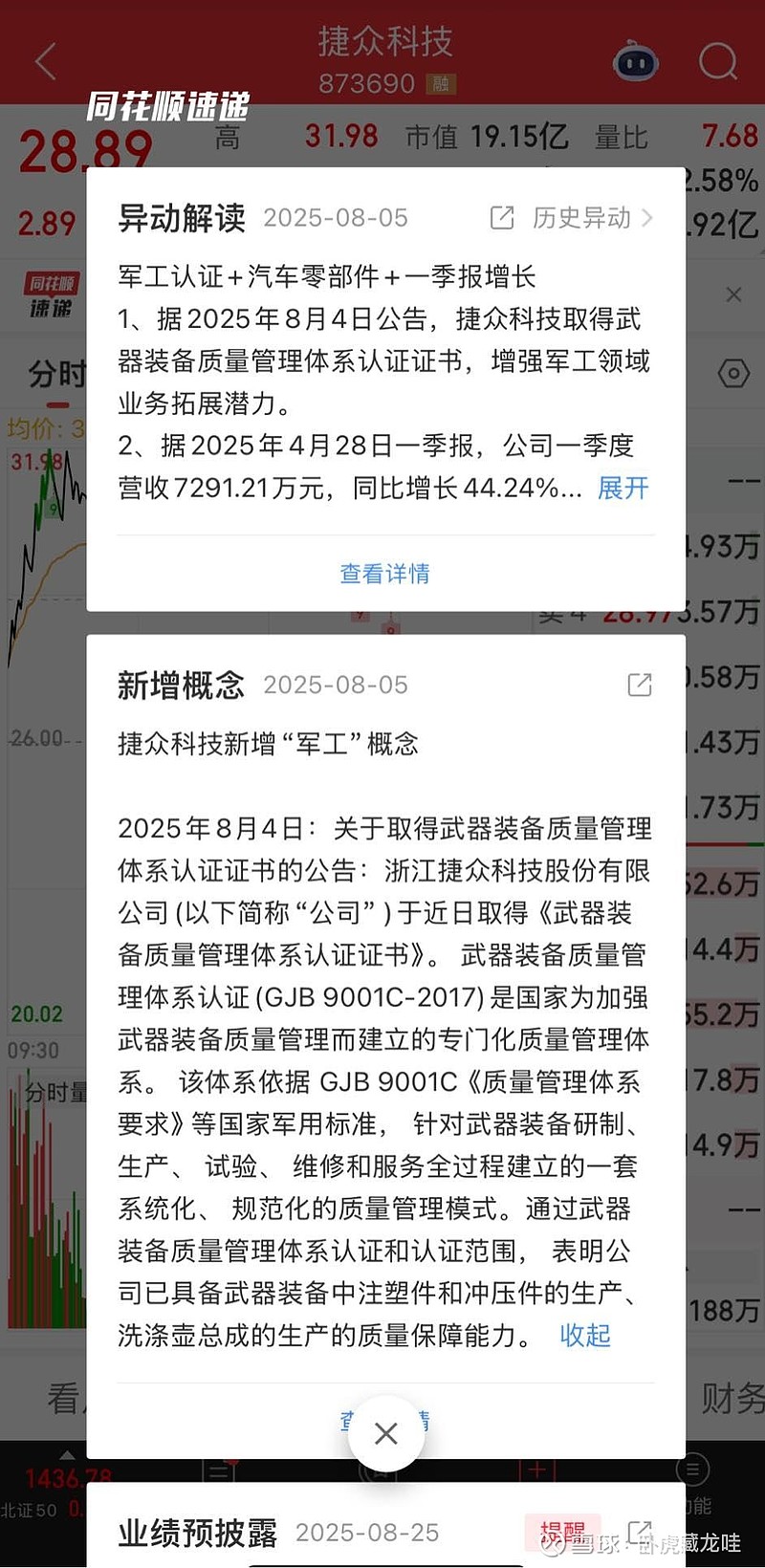765x1568 pixels.
Task: Open 查看详情 under 异动解读
Action: (x=385, y=574)
